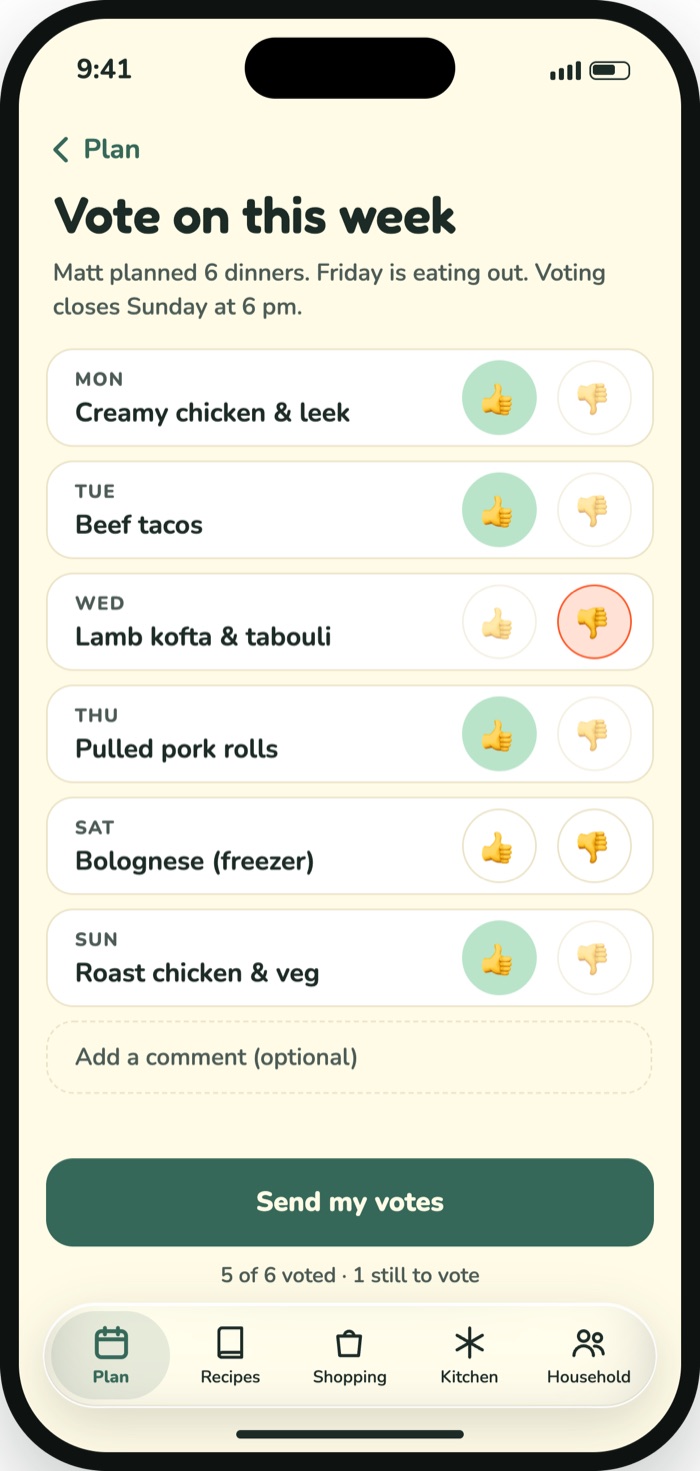Screen dimensions: 700x1471
Task: Open the Shopping tab
Action: point(349,1355)
